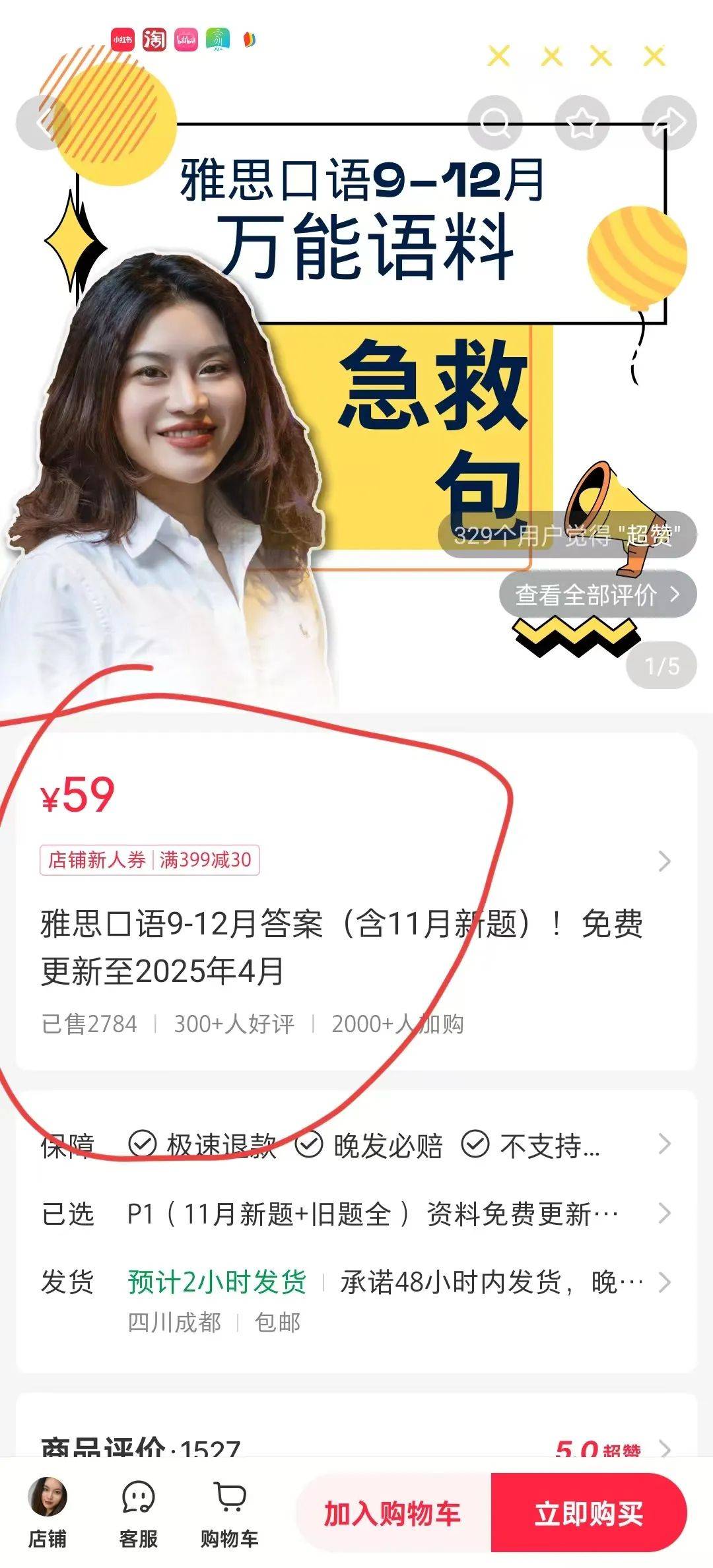Viewport: 713px width, 1568px height.
Task: Go back using the back arrow
Action: tap(43, 123)
